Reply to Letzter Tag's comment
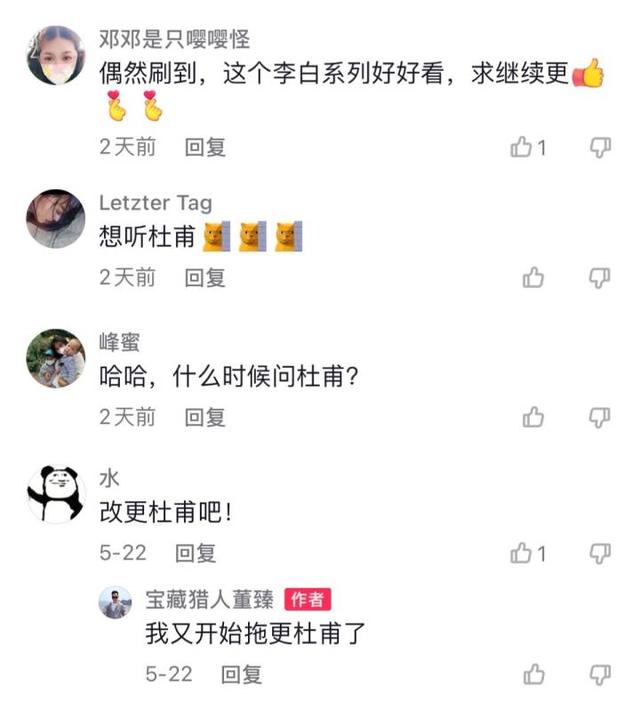The height and width of the screenshot is (702, 640). (x=205, y=277)
